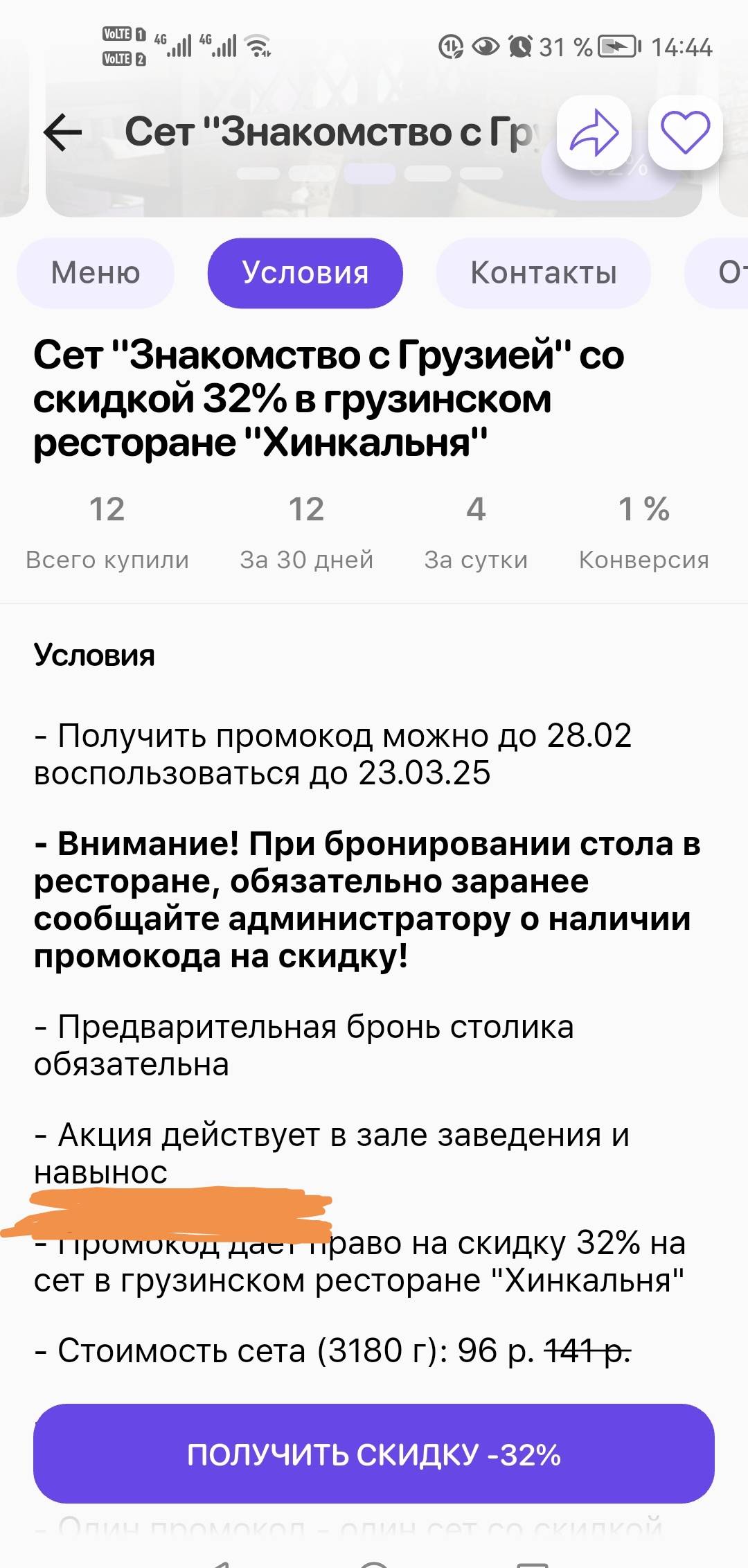Tap the eye icon in the status bar
The width and height of the screenshot is (748, 1568).
click(485, 45)
